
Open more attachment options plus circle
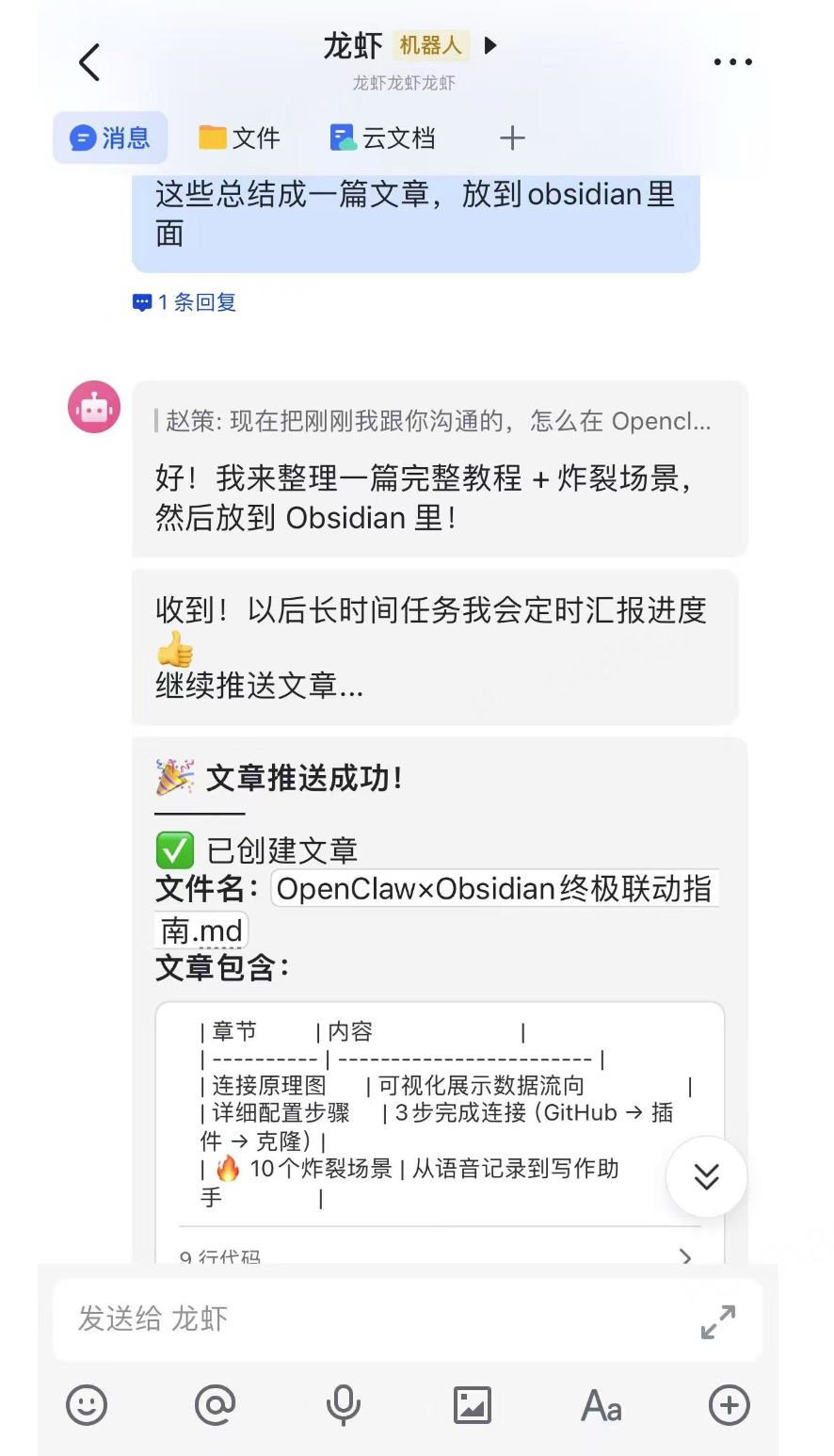(729, 1405)
